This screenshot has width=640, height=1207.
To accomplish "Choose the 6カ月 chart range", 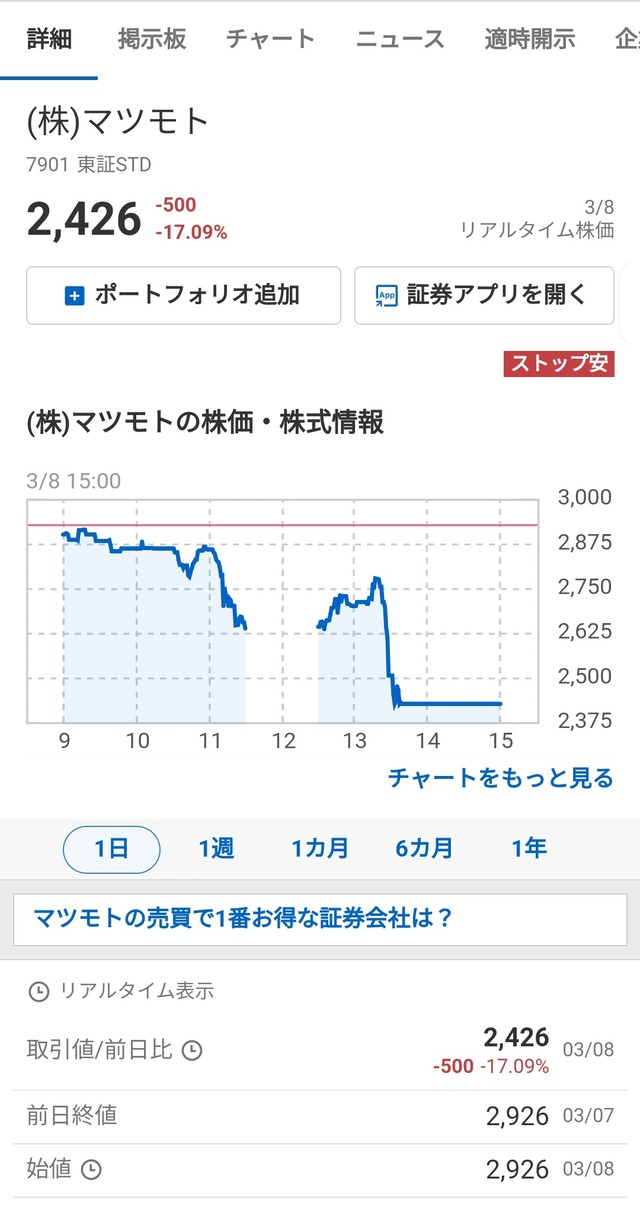I will (424, 849).
